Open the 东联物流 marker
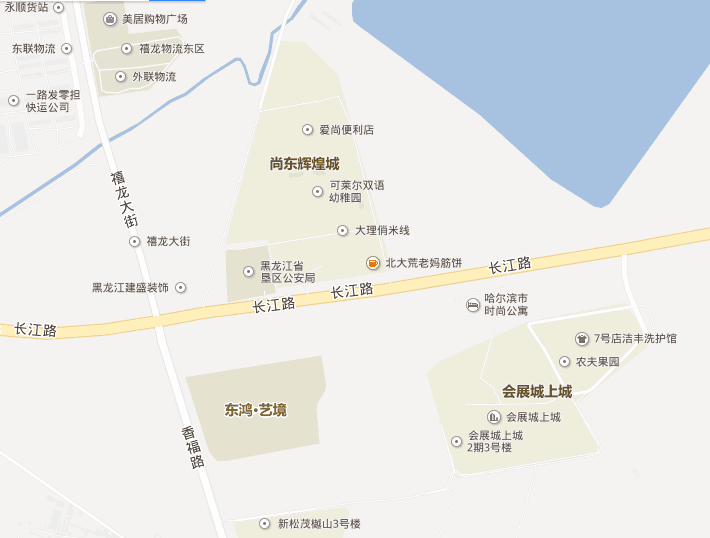710x538 pixels. click(x=67, y=48)
